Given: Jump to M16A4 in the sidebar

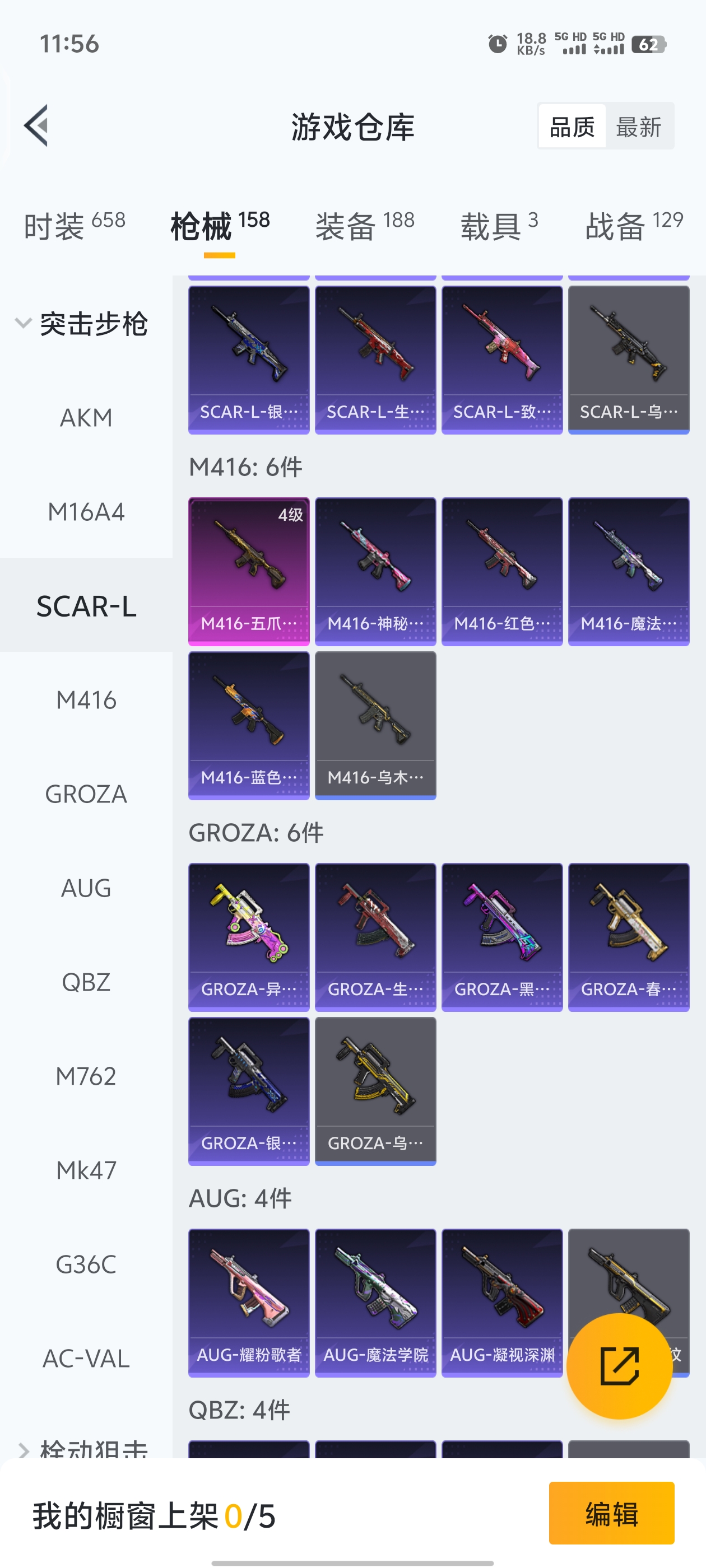Looking at the screenshot, I should [86, 512].
